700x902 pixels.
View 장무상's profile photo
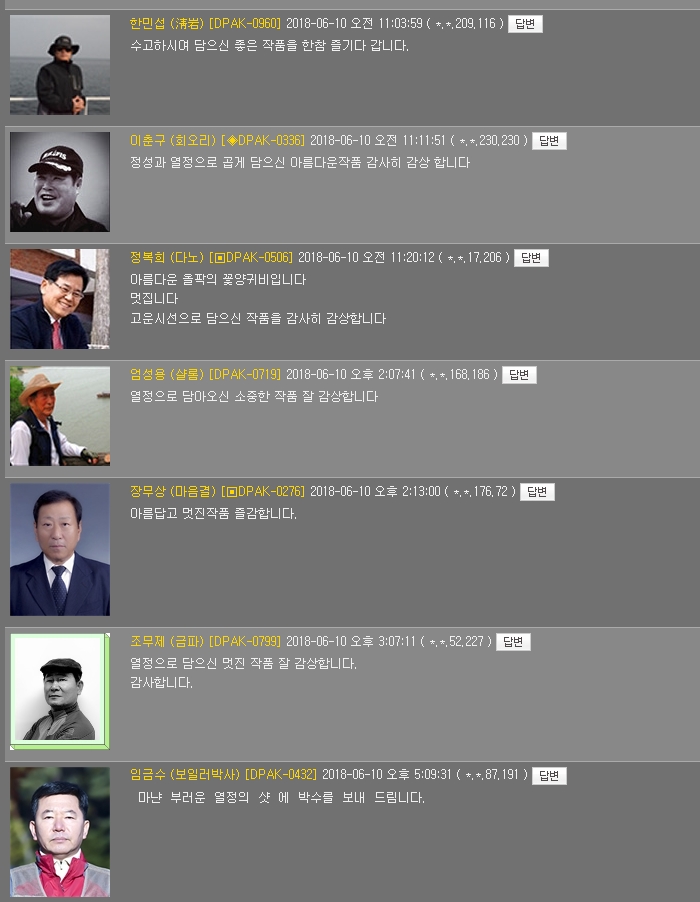pyautogui.click(x=60, y=550)
